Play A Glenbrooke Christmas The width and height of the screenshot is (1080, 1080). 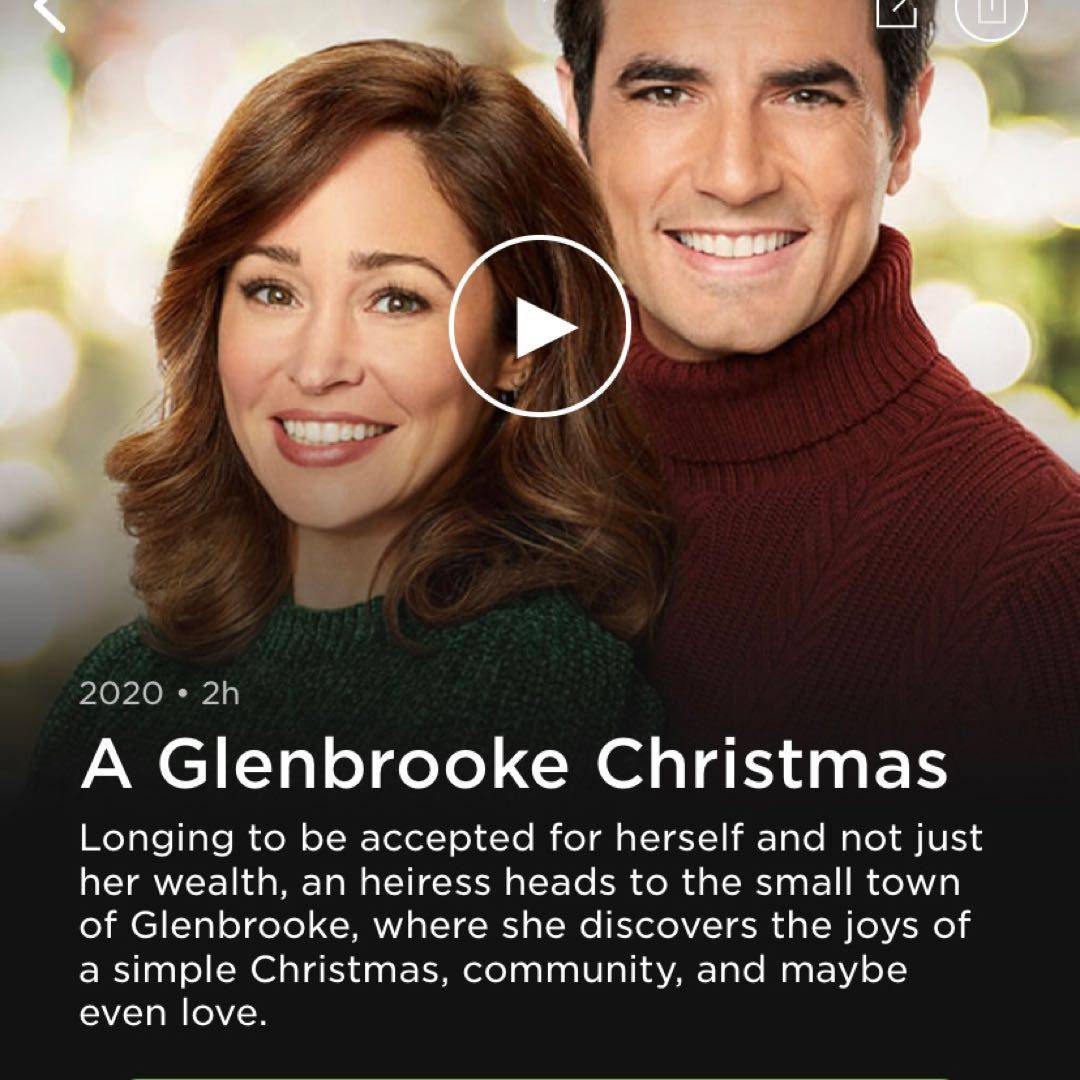(539, 326)
